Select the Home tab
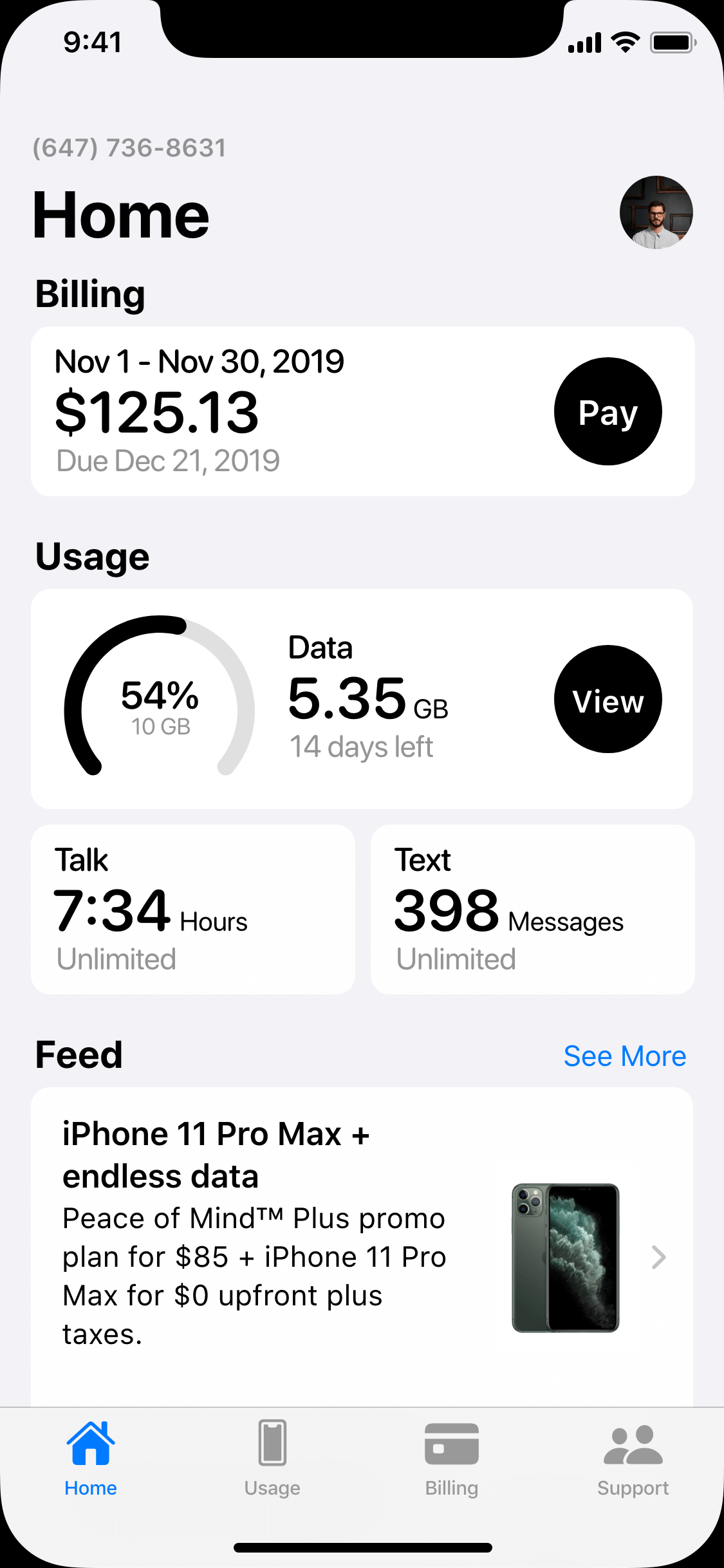 (91, 1459)
